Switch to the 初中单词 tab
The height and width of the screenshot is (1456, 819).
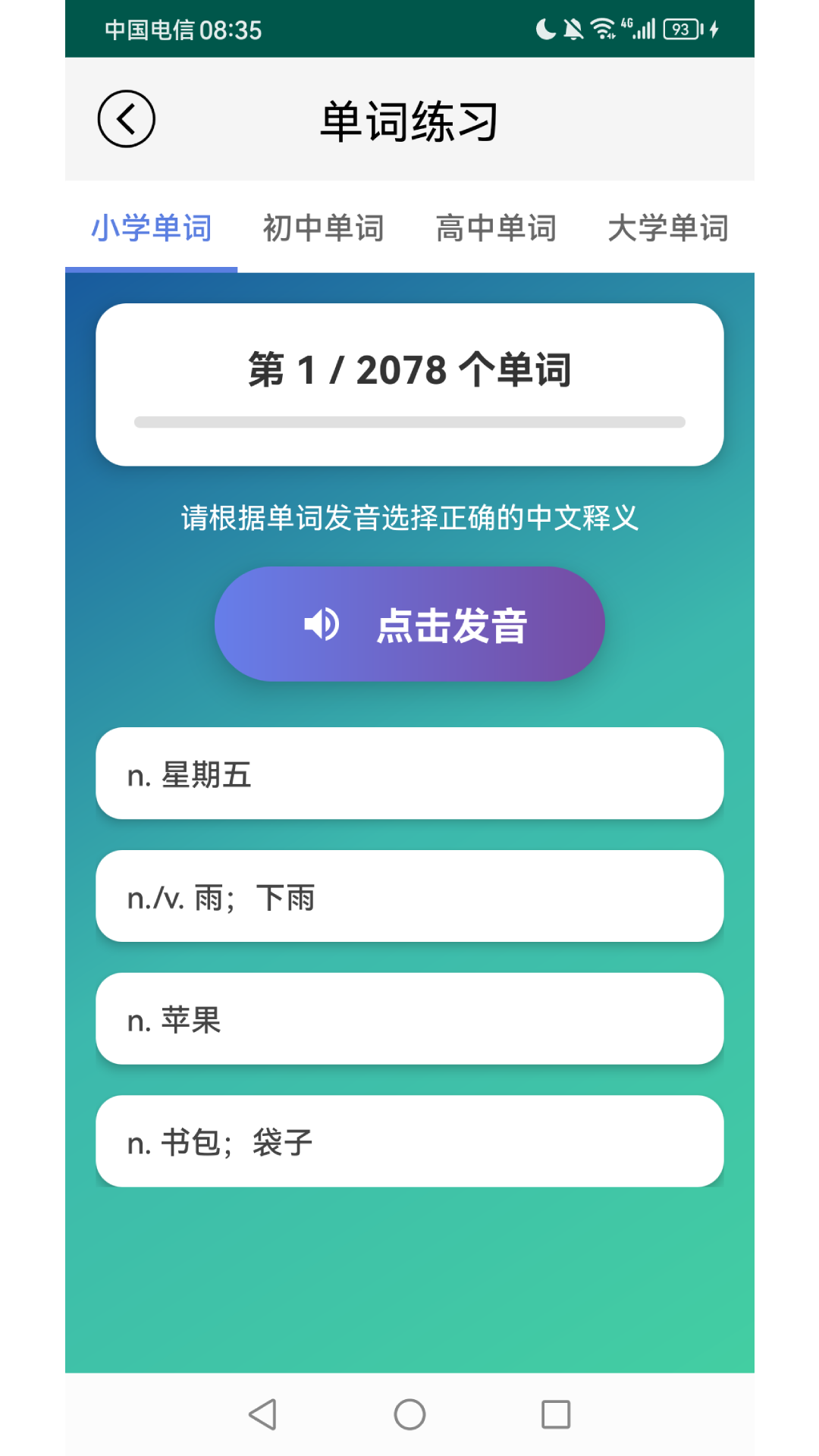pyautogui.click(x=323, y=228)
